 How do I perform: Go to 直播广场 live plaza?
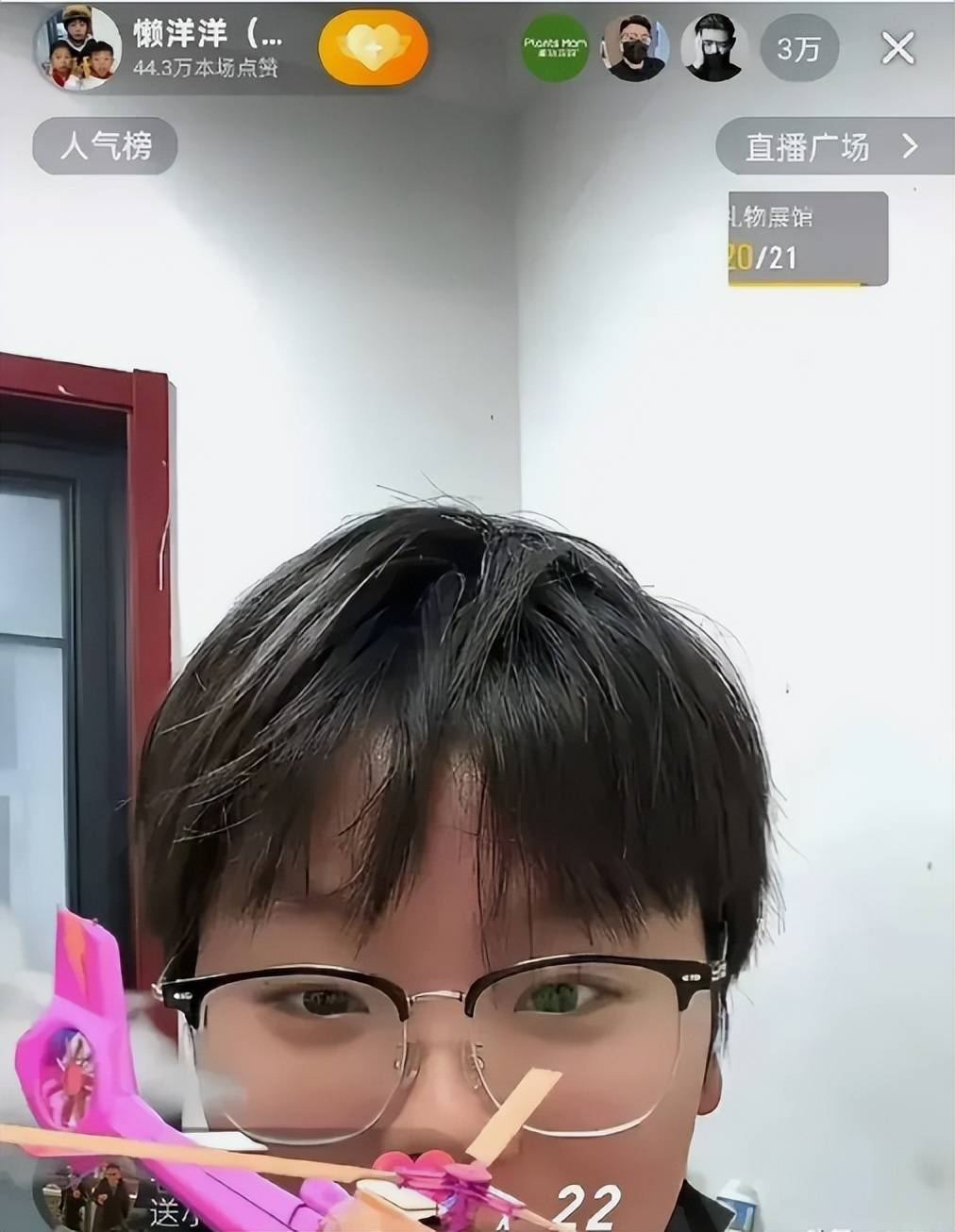[832, 147]
